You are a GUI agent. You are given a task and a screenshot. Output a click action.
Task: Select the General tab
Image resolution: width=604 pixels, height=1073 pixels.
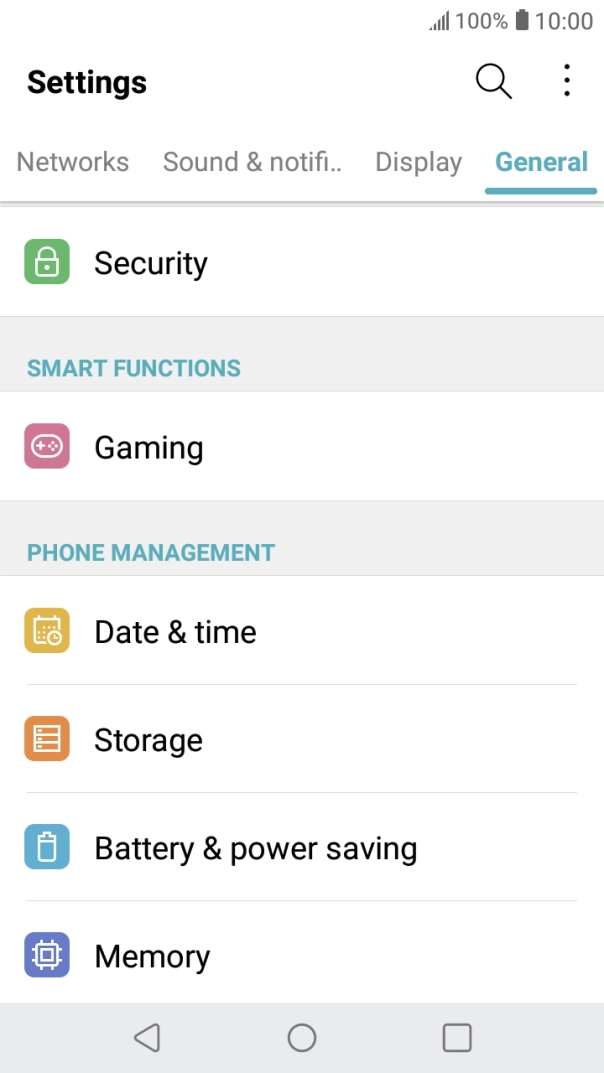[x=541, y=162]
